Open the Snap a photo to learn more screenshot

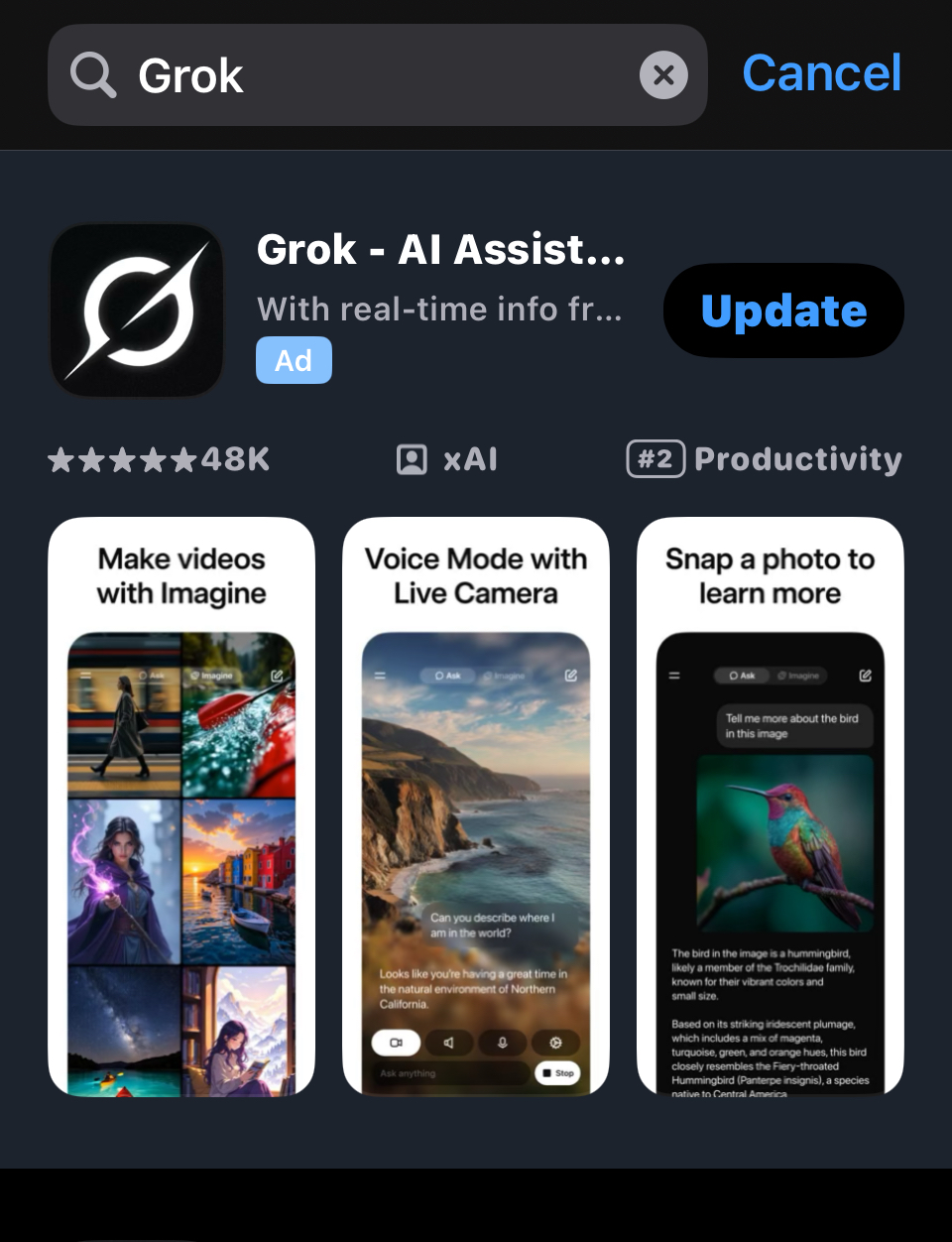[x=770, y=806]
